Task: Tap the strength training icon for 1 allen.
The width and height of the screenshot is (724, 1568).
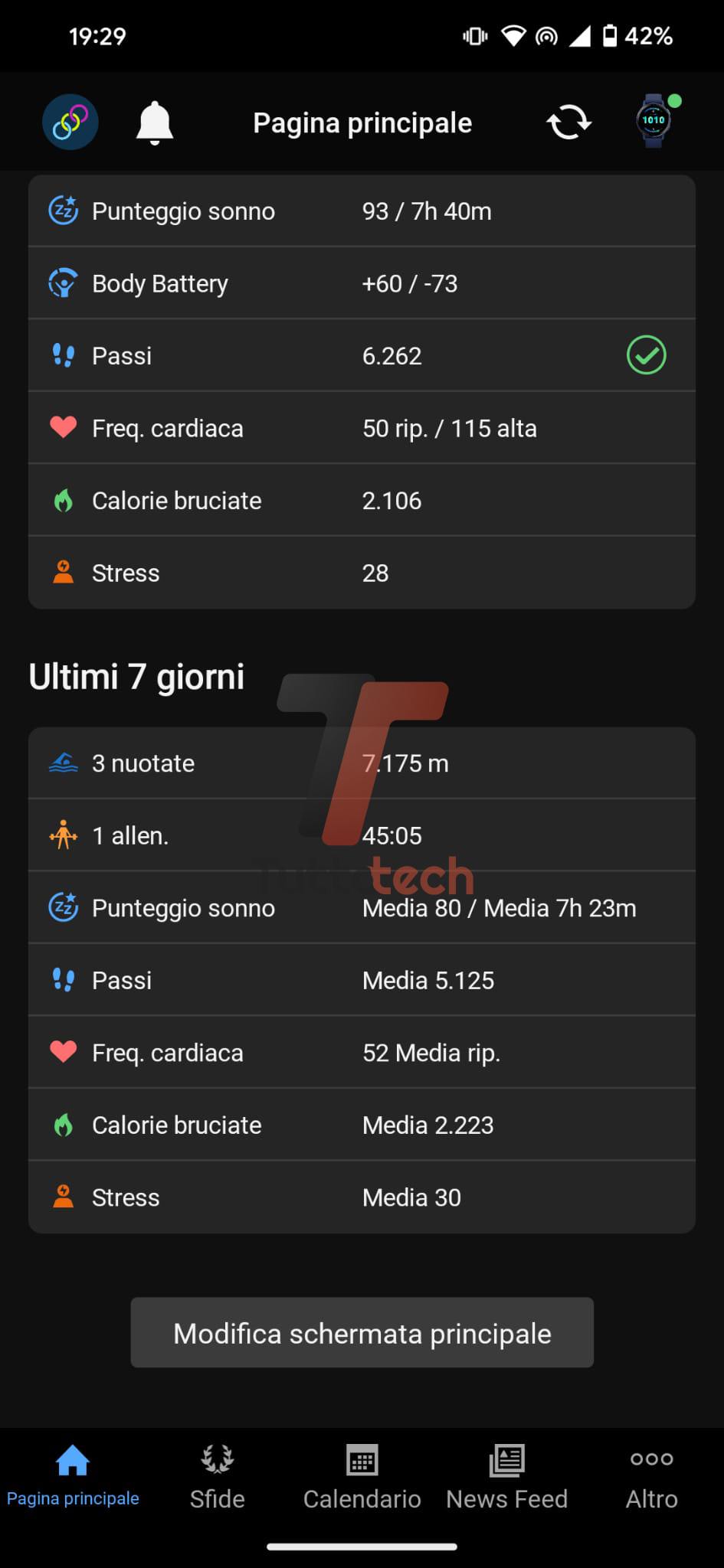Action: pos(63,835)
